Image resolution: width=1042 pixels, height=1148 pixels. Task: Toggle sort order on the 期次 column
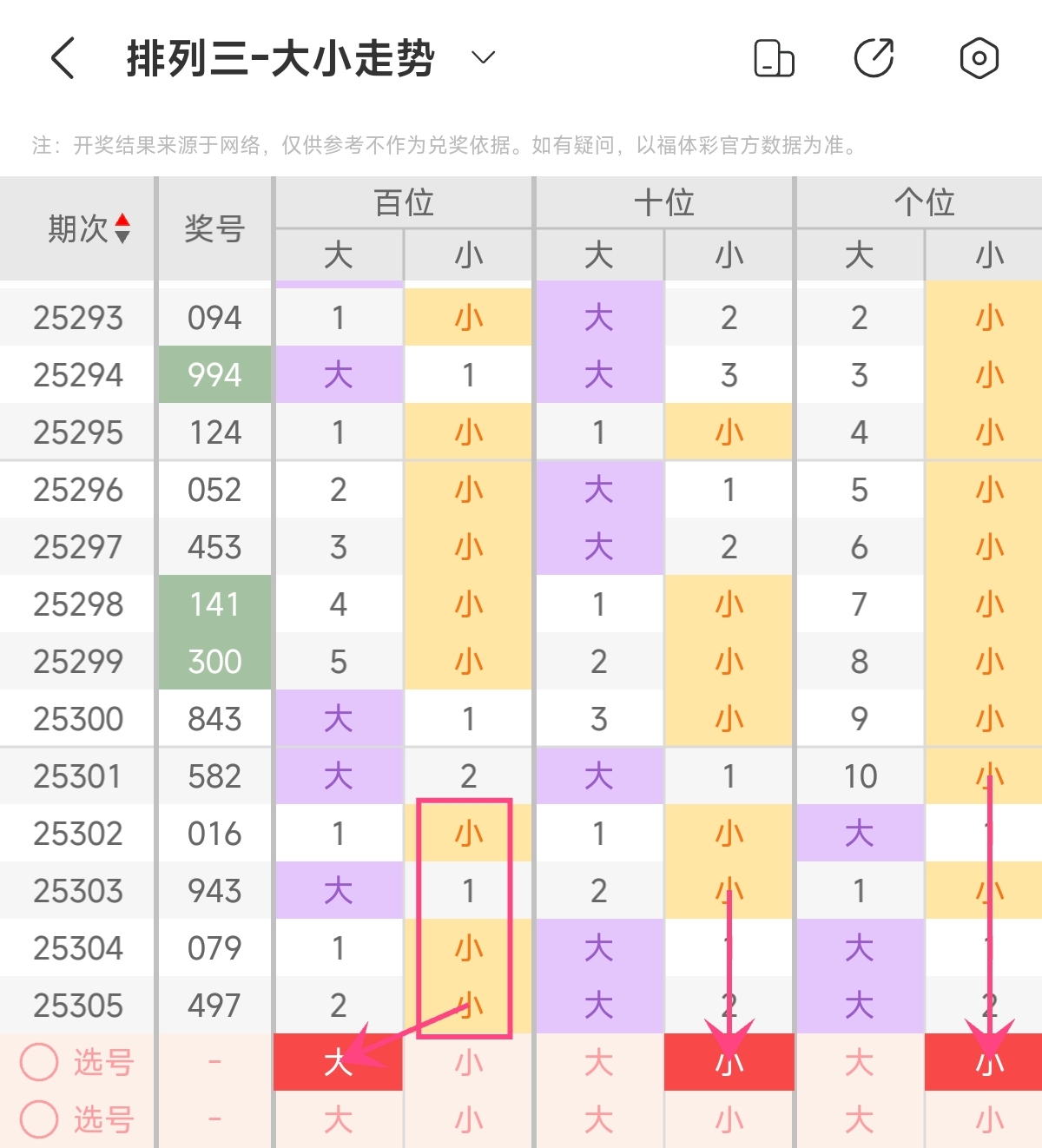(122, 228)
